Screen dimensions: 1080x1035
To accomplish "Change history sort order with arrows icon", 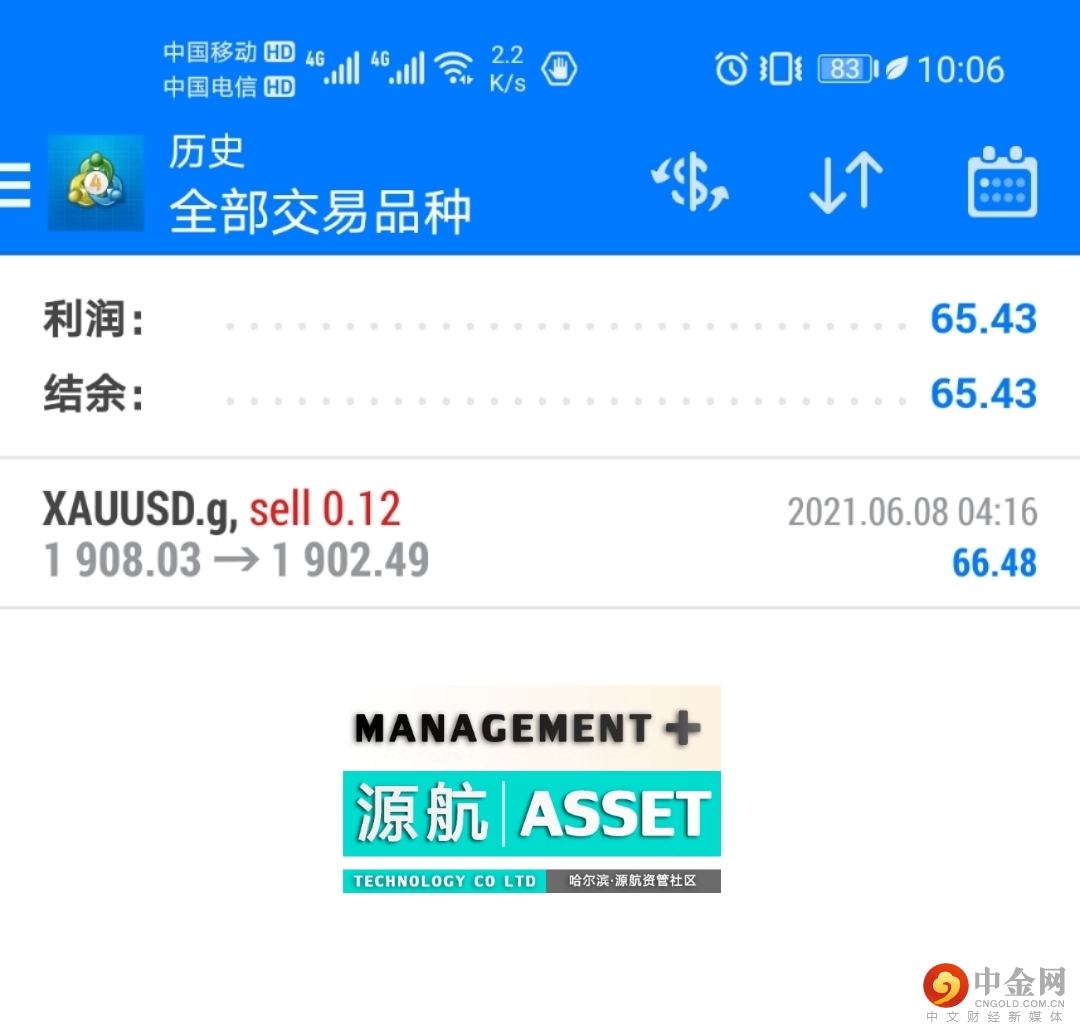I will pos(845,182).
